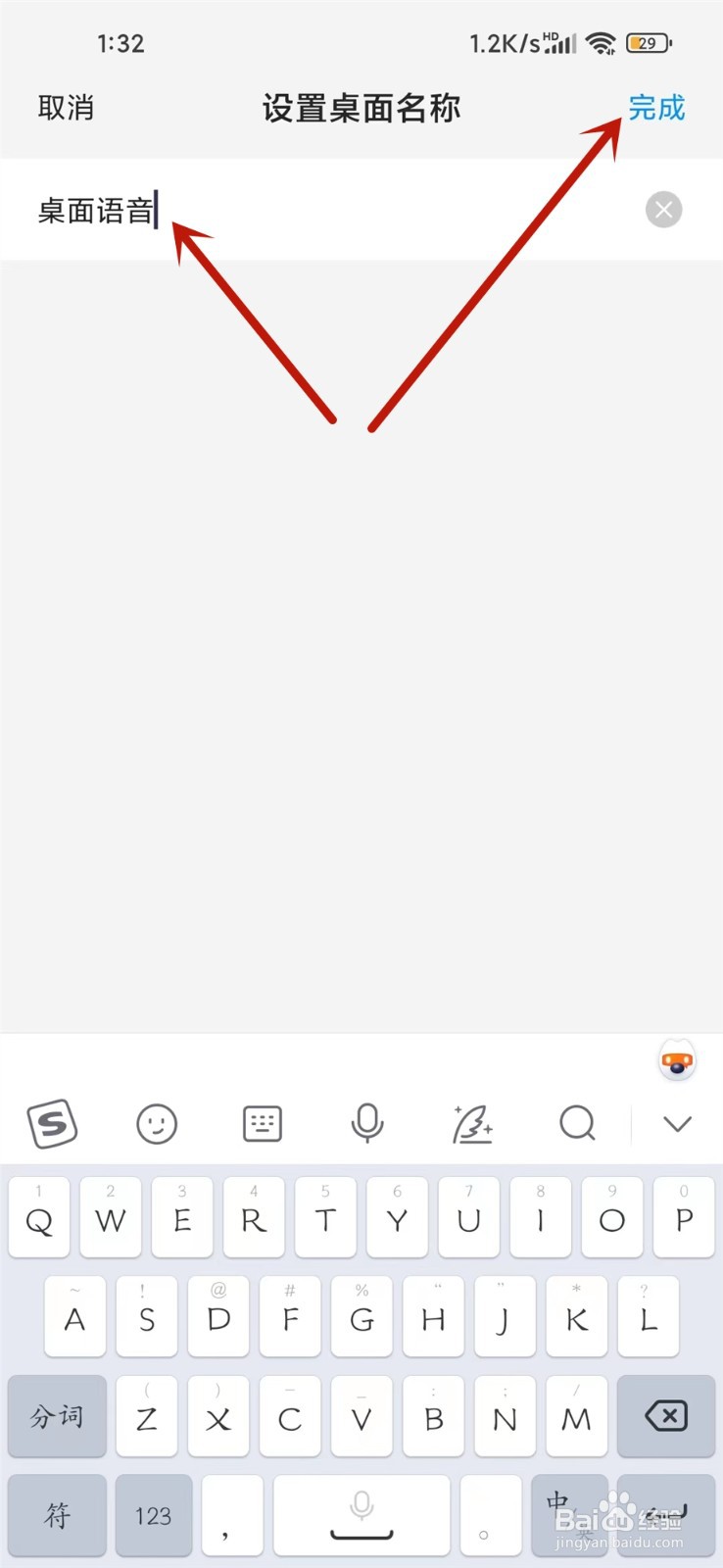The height and width of the screenshot is (1568, 723).
Task: Collapse the keyboard with the down chevron
Action: (677, 1123)
